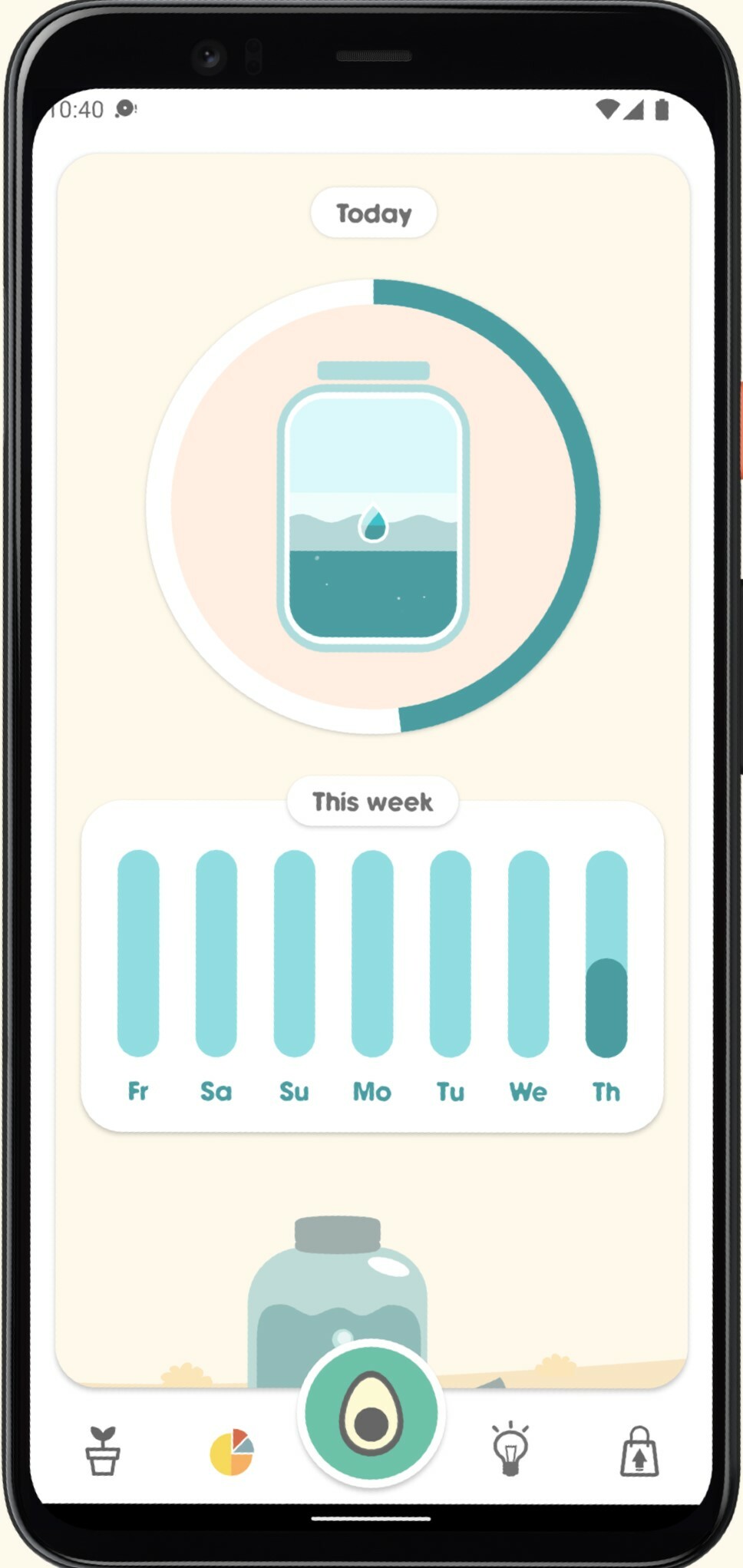The width and height of the screenshot is (743, 1568).
Task: Switch to the pie chart statistics tab
Action: coord(231,1451)
